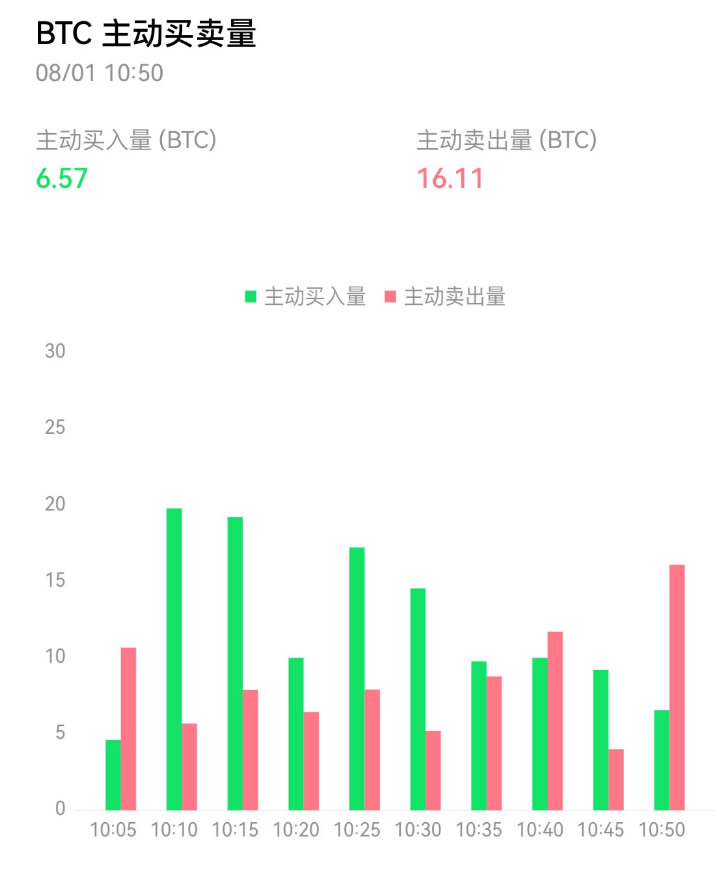The width and height of the screenshot is (721, 872).
Task: Toggle the 主动卖出量 legend series
Action: 445,297
